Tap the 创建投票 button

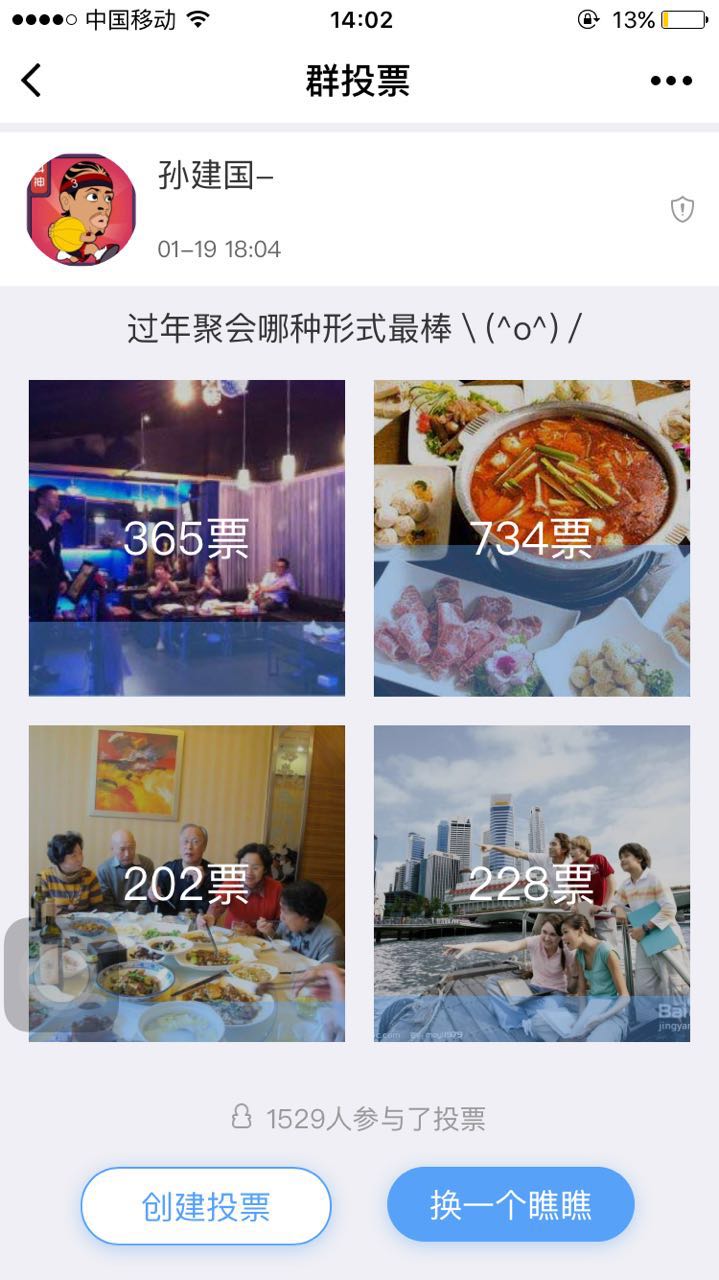pyautogui.click(x=206, y=1206)
